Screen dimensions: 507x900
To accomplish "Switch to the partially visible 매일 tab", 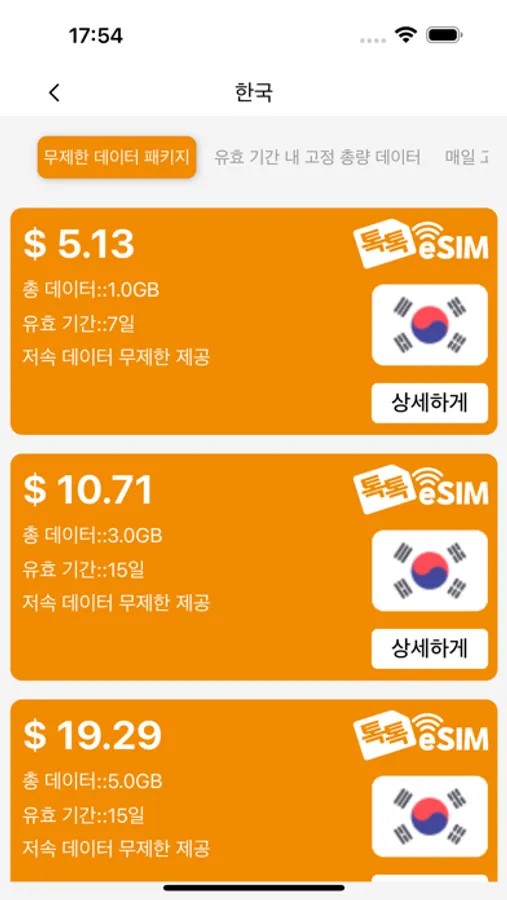I will click(467, 157).
